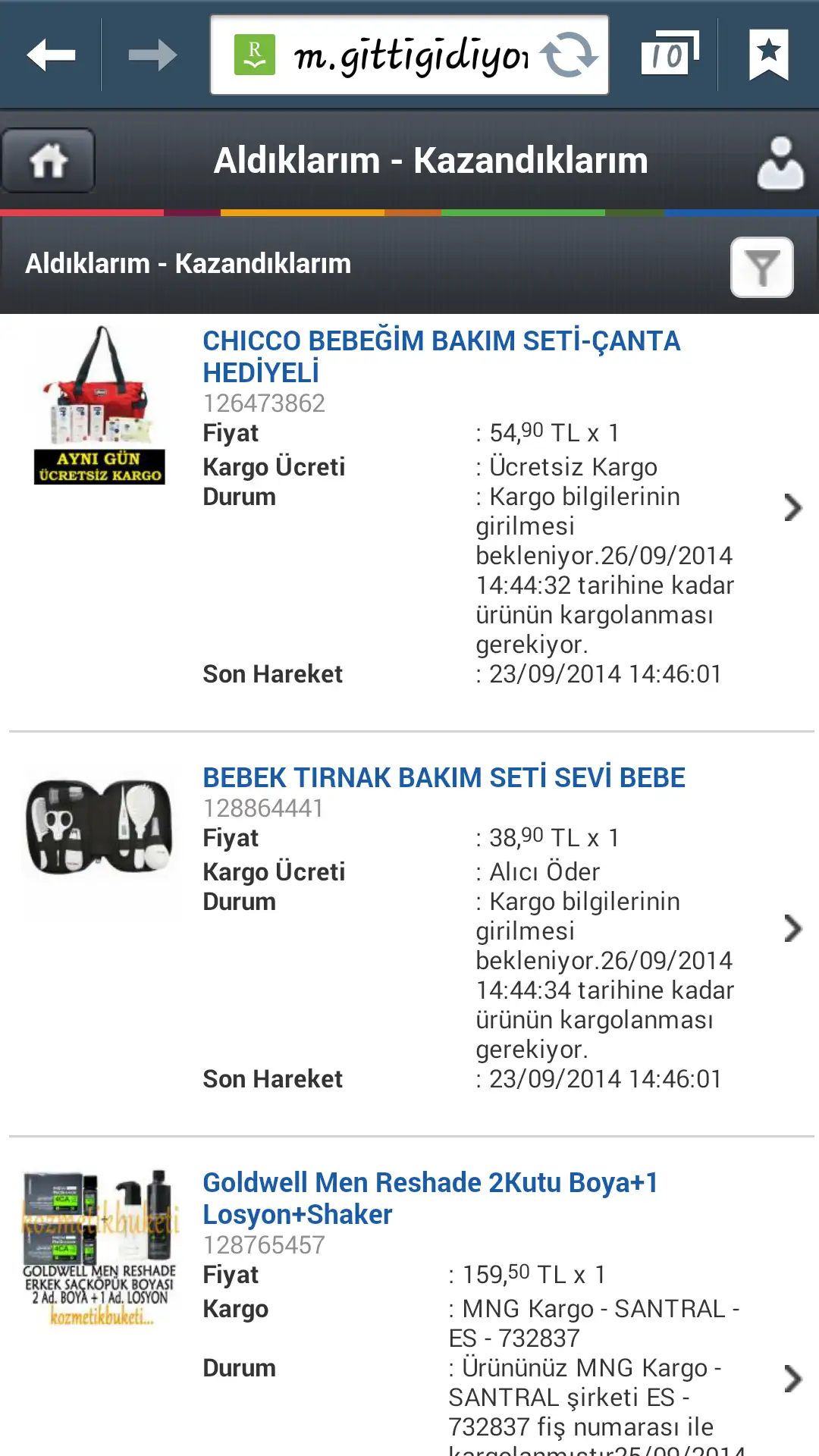Tap the baby nail care set image

[99, 827]
